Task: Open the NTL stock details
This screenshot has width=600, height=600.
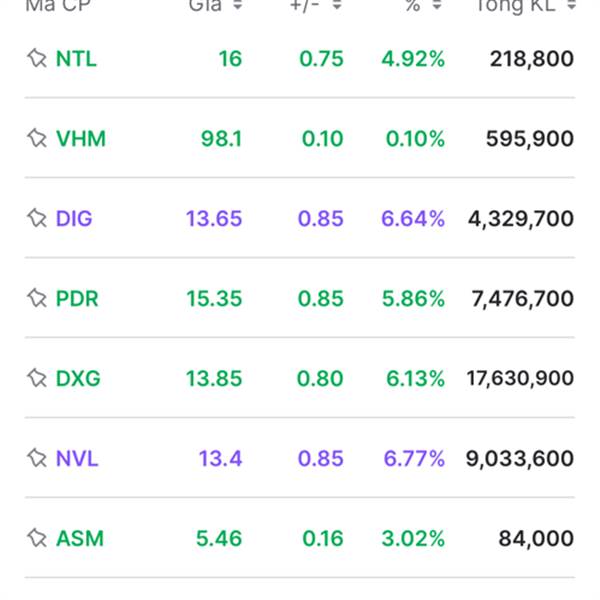Action: (77, 59)
